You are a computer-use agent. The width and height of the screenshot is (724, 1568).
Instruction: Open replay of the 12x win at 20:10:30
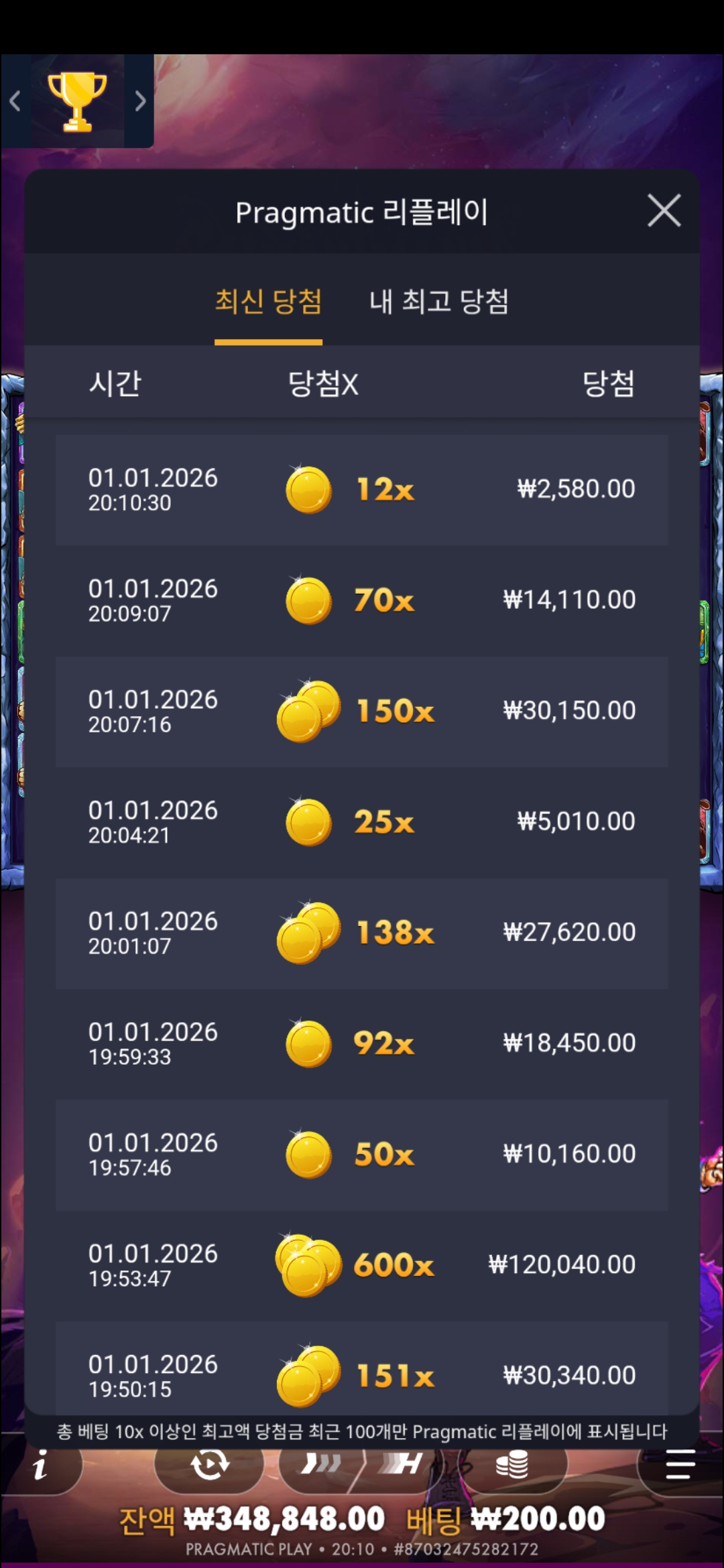coord(361,490)
